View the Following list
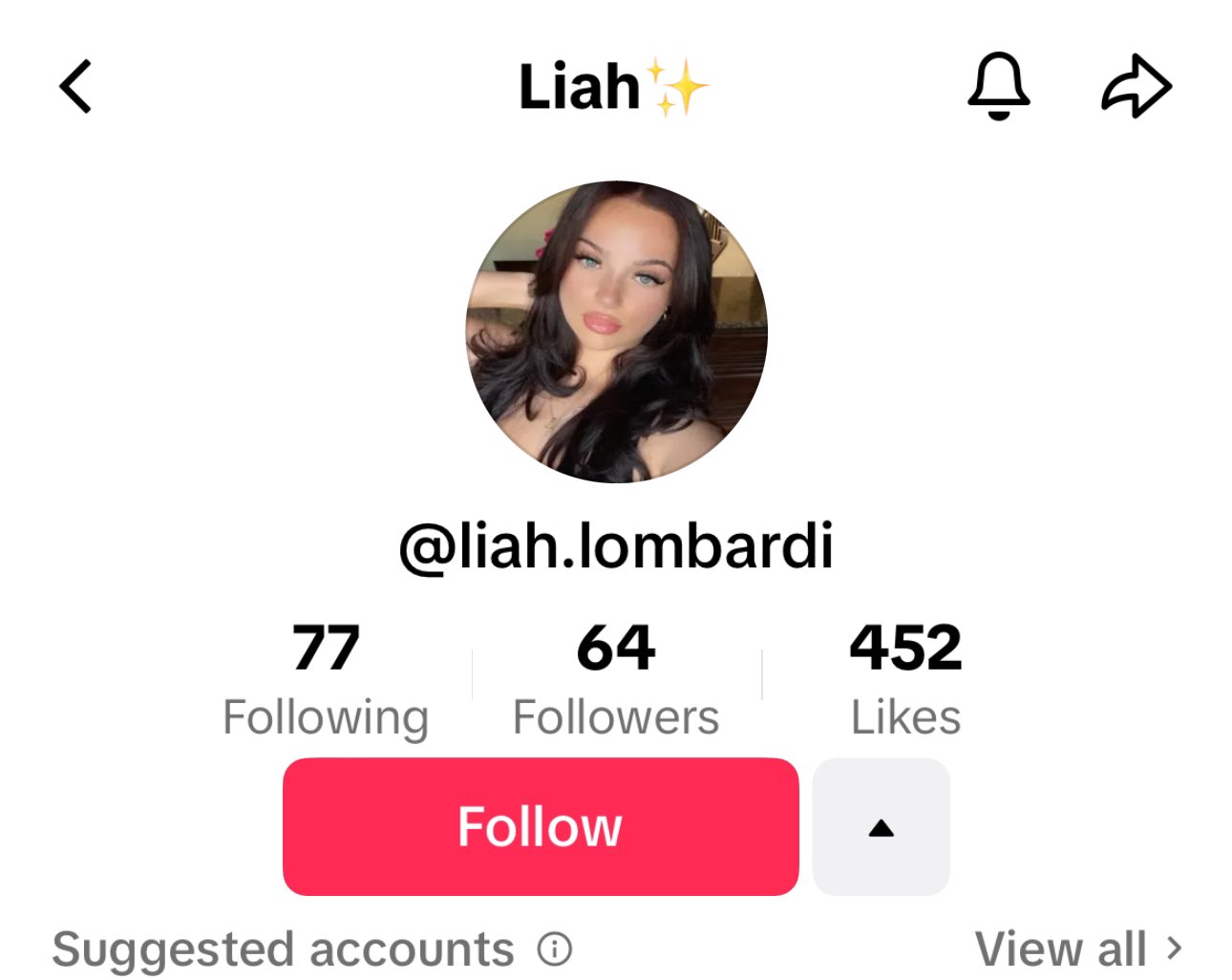 [326, 679]
